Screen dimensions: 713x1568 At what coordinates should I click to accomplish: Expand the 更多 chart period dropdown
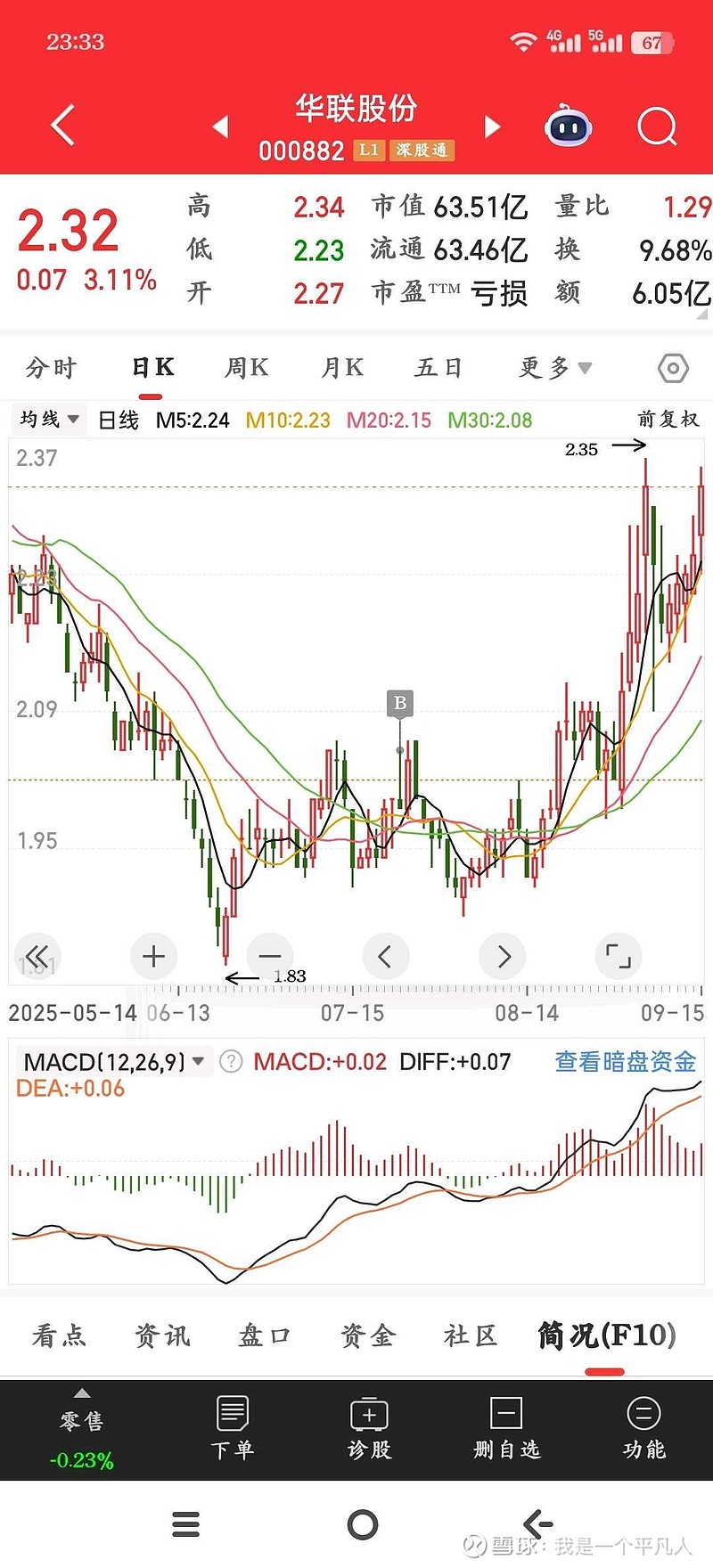click(554, 367)
